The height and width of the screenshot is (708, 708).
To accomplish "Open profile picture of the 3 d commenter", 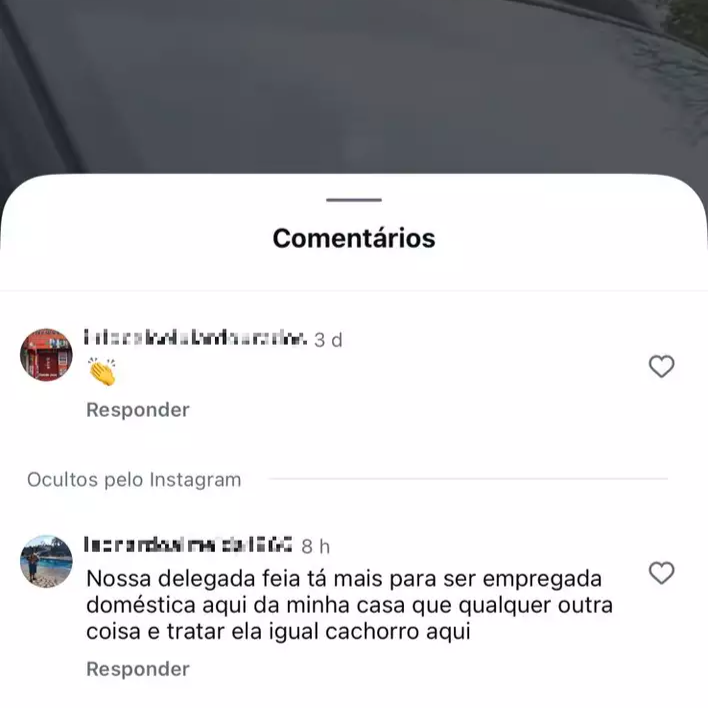I will [46, 354].
